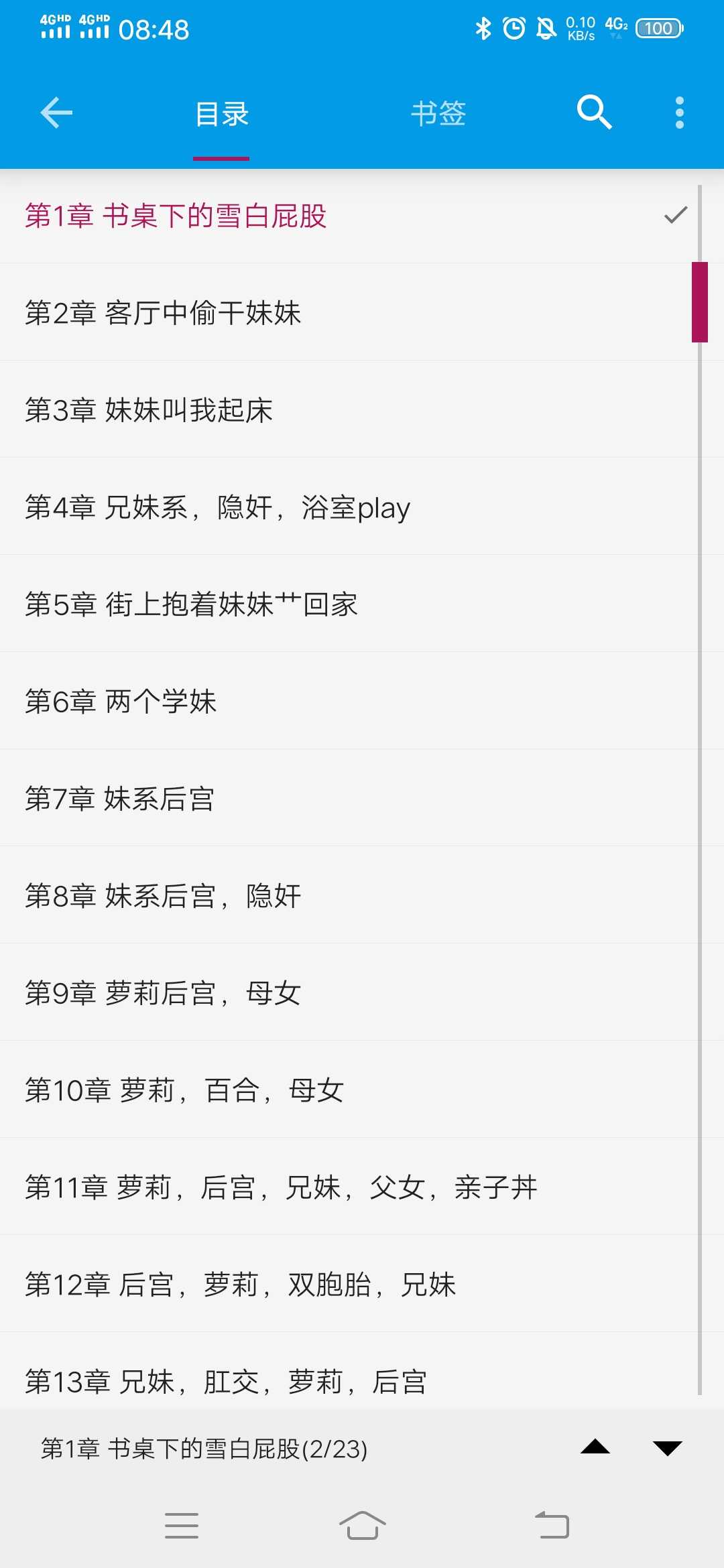The height and width of the screenshot is (1568, 724).
Task: Open the search function
Action: [x=594, y=113]
